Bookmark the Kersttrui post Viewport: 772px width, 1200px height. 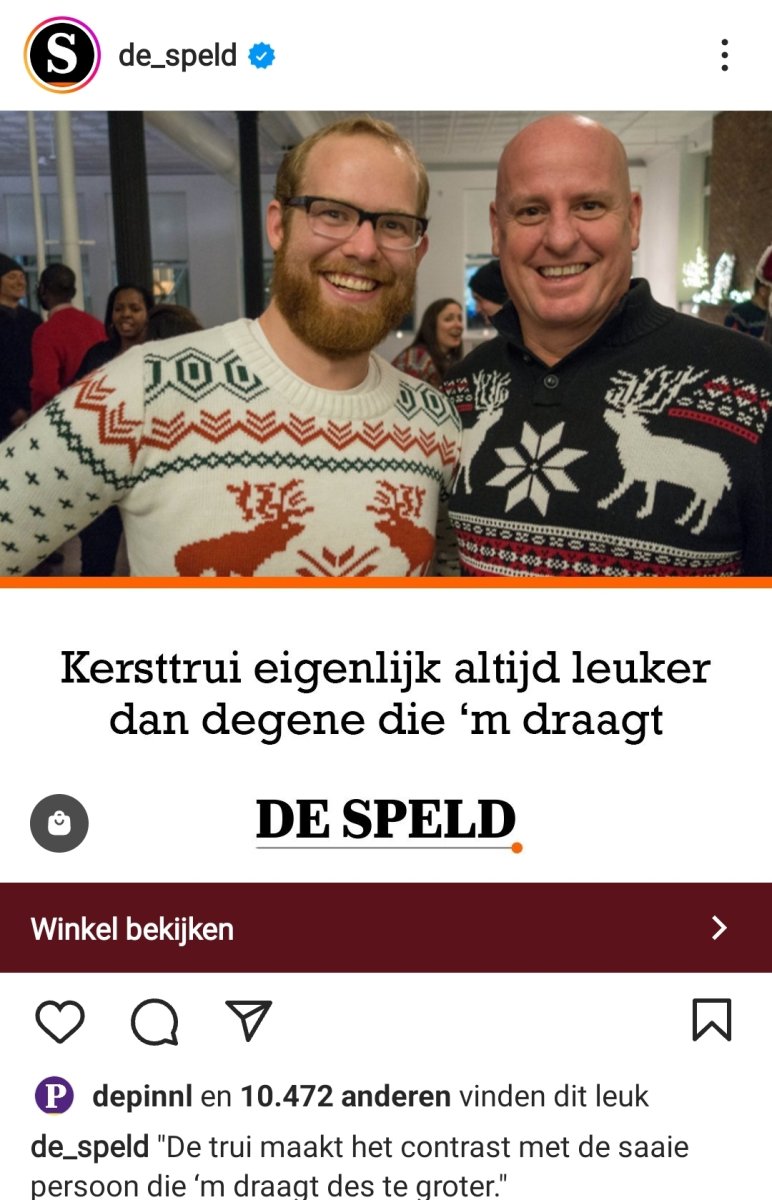[711, 1021]
